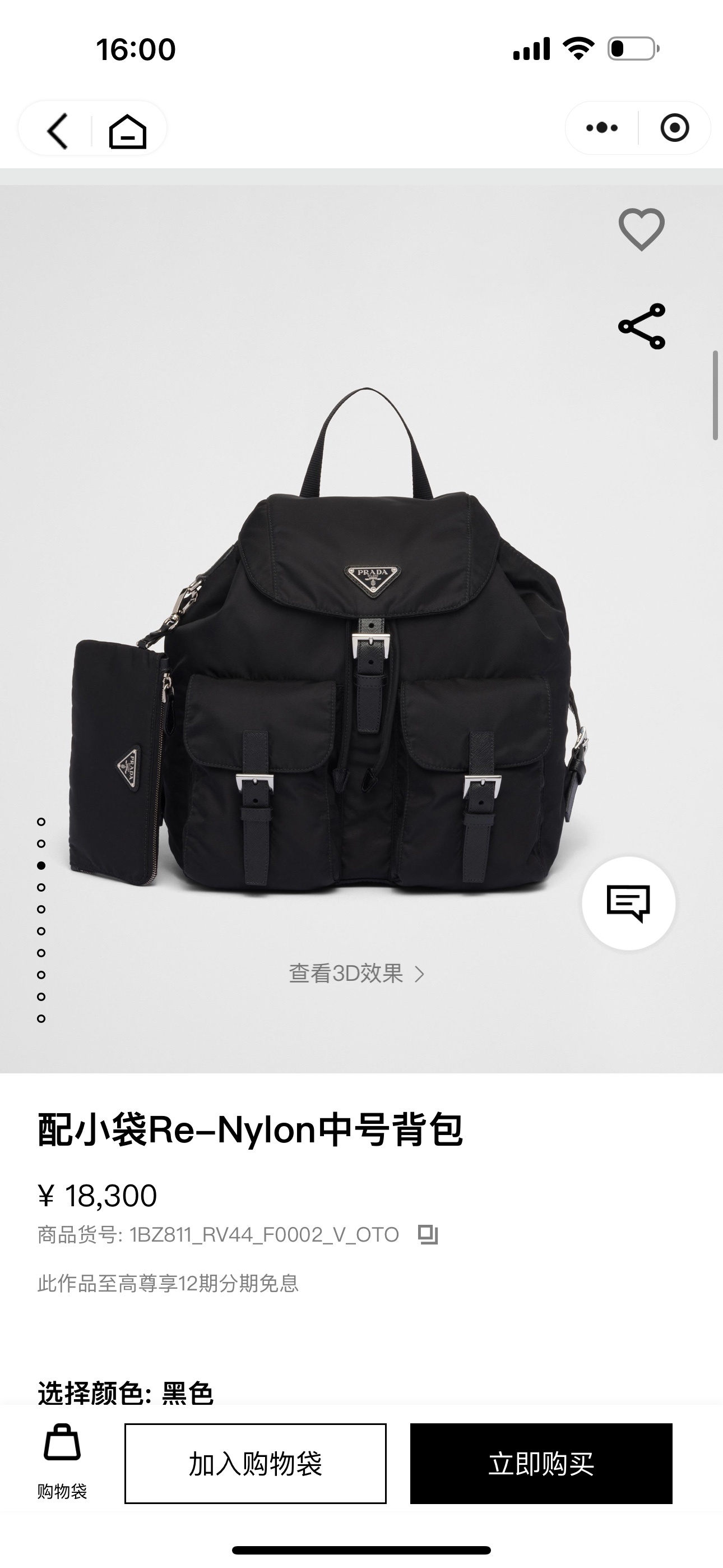Jump to the first image dot
The height and width of the screenshot is (1568, 723).
pyautogui.click(x=41, y=822)
